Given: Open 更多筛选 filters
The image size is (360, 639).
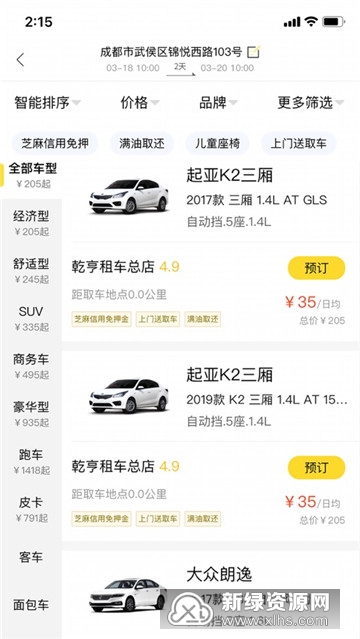Looking at the screenshot, I should (x=311, y=103).
